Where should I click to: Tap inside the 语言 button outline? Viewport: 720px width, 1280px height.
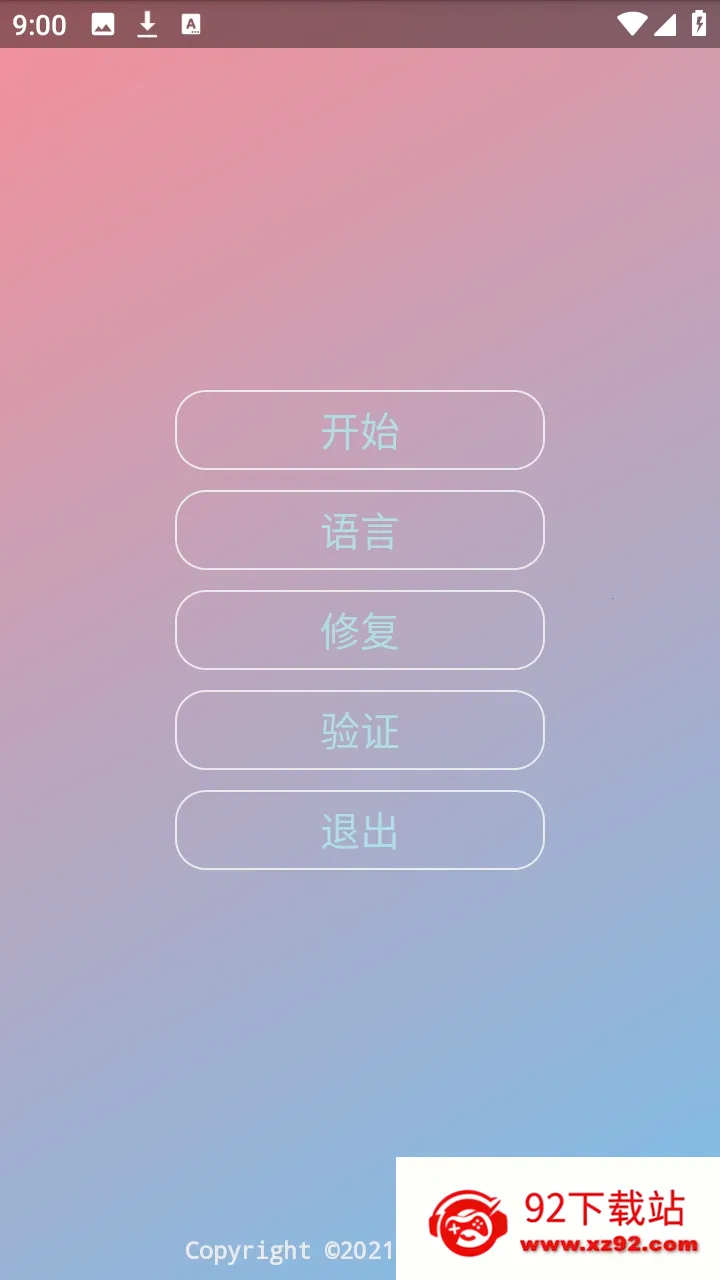[360, 530]
